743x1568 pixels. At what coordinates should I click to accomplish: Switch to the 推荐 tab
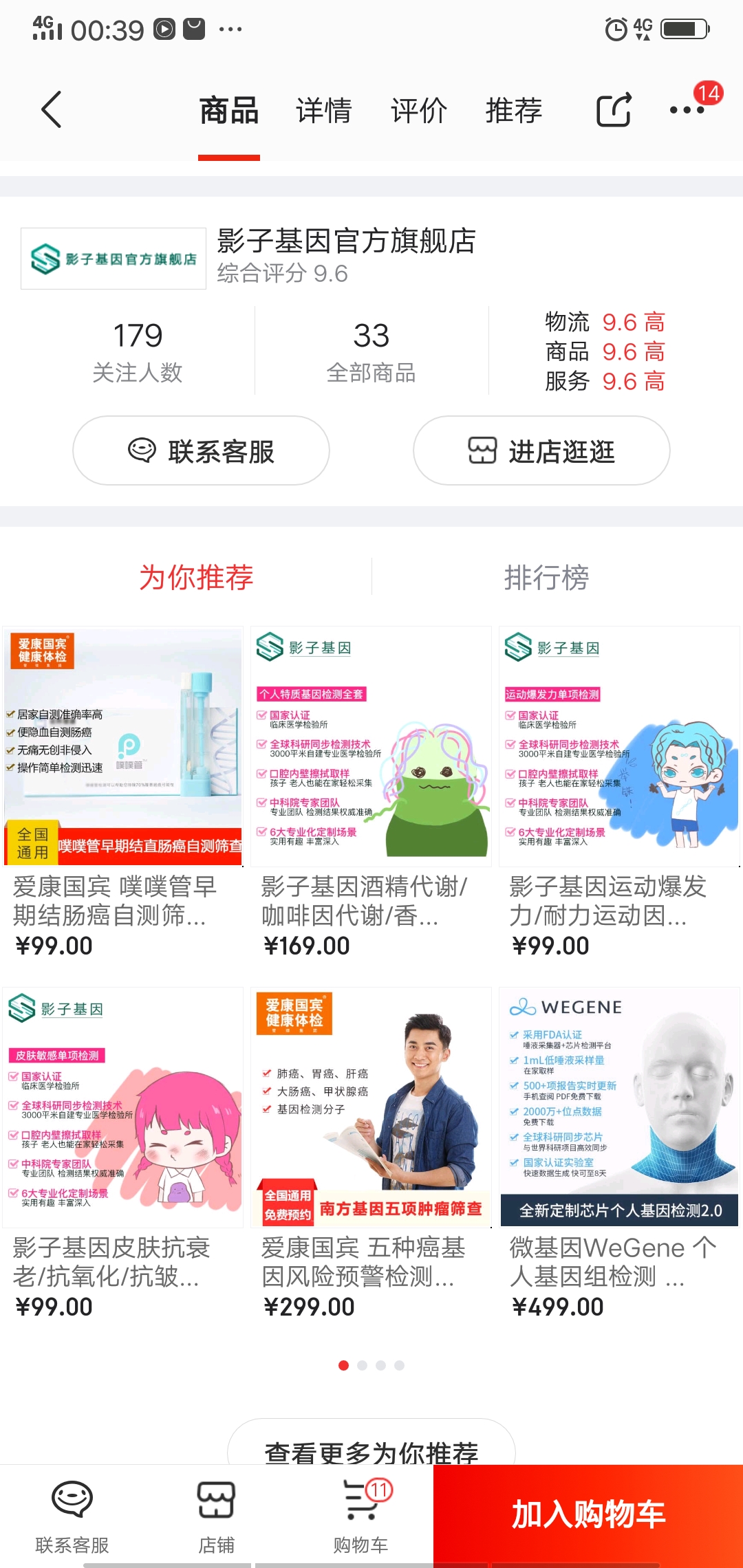(x=514, y=111)
